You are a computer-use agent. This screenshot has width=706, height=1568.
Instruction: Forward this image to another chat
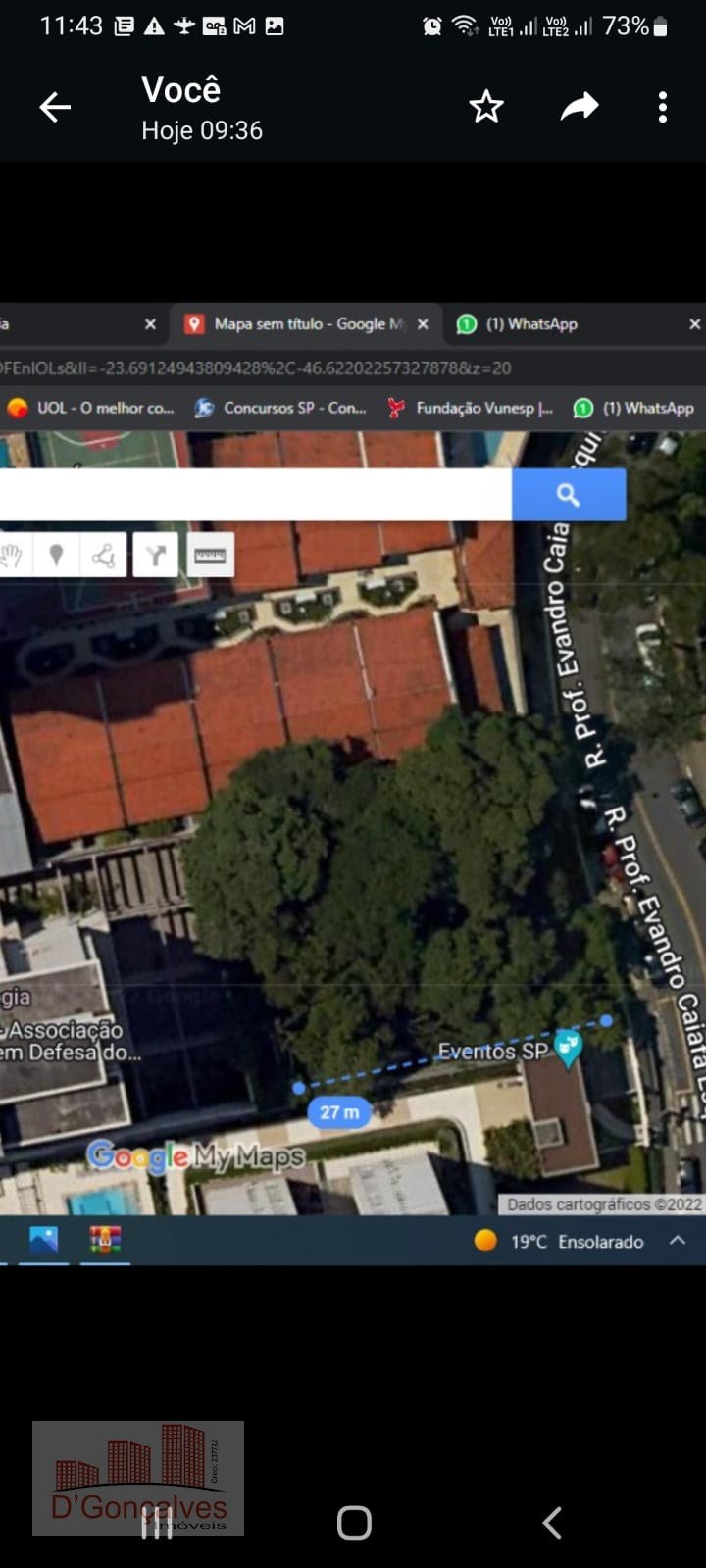[x=580, y=106]
